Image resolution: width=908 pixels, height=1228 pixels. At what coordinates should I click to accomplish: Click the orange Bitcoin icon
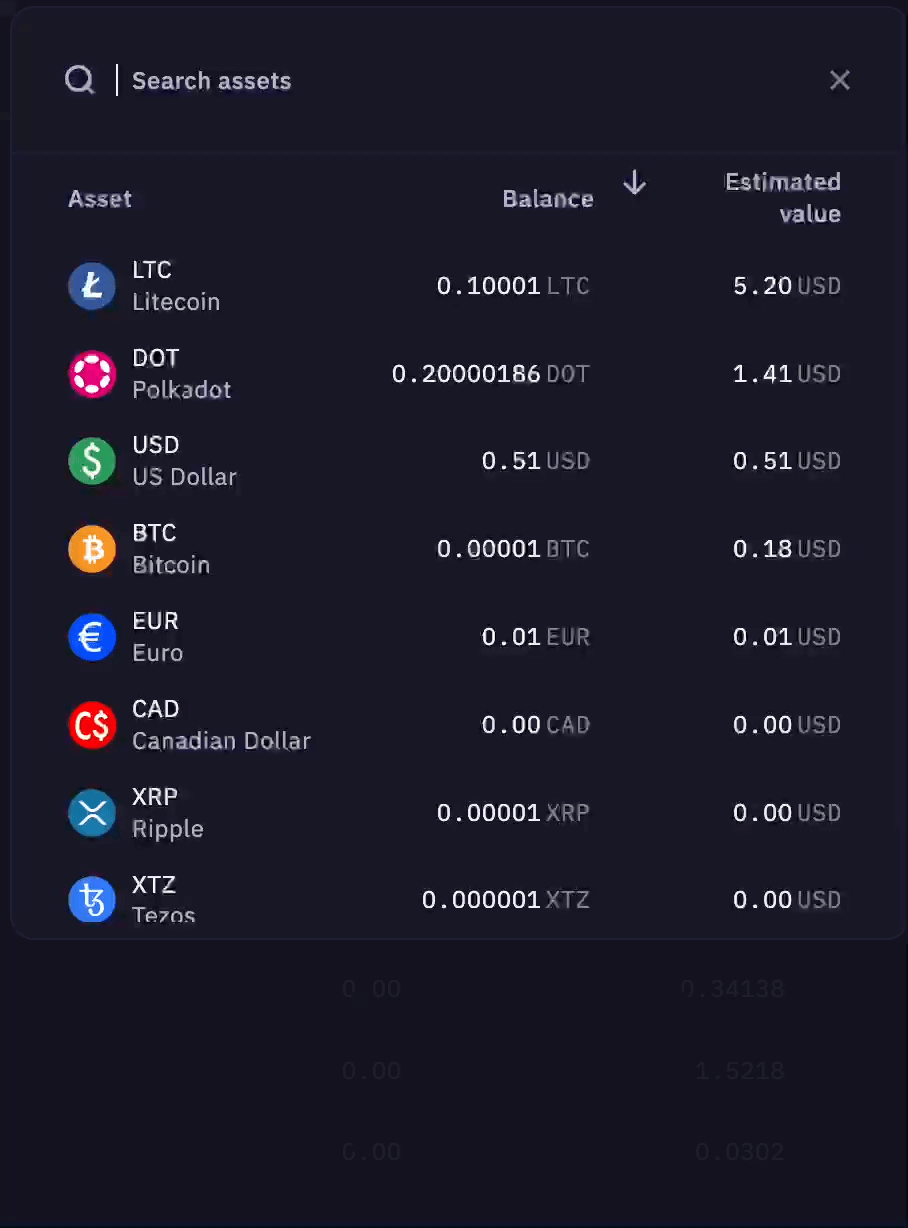91,549
